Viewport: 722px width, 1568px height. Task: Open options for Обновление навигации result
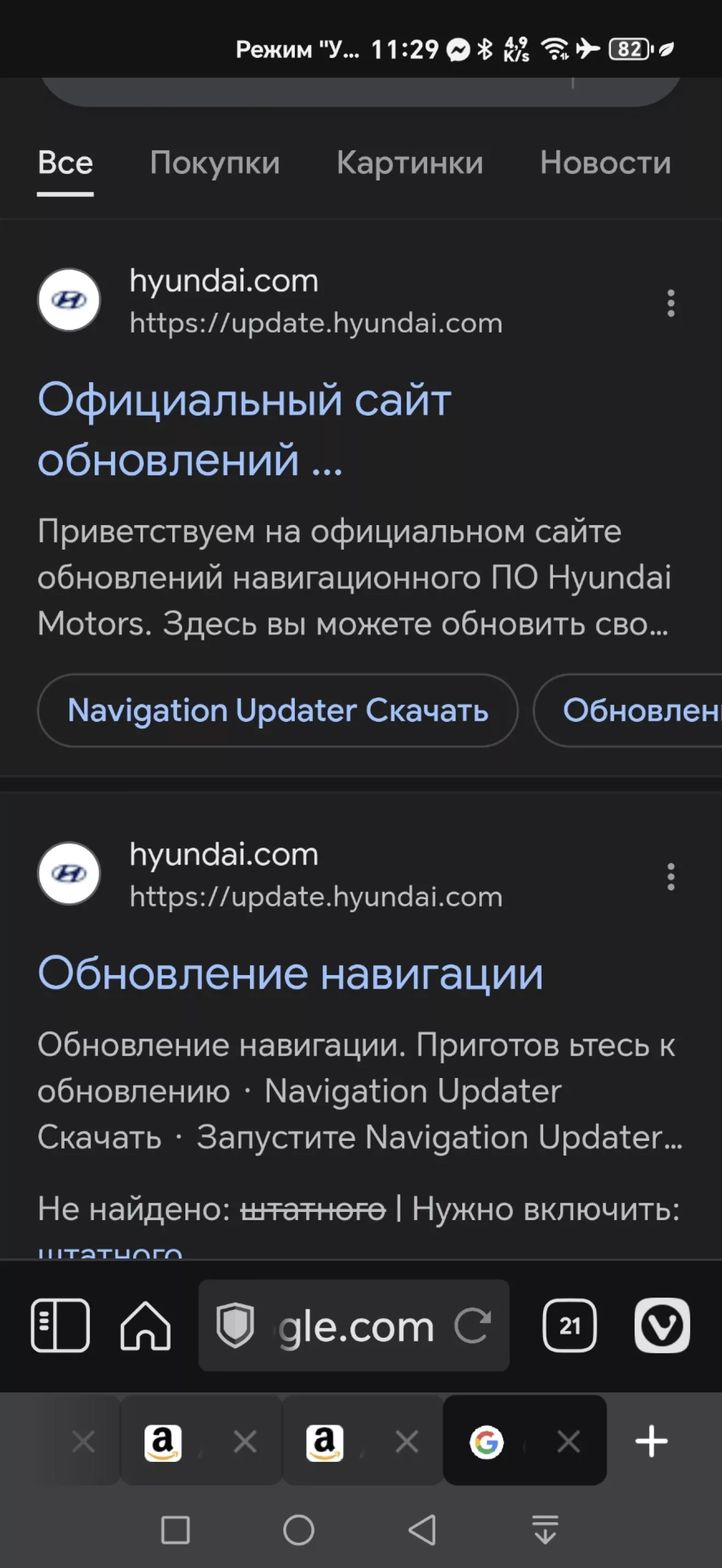[670, 877]
